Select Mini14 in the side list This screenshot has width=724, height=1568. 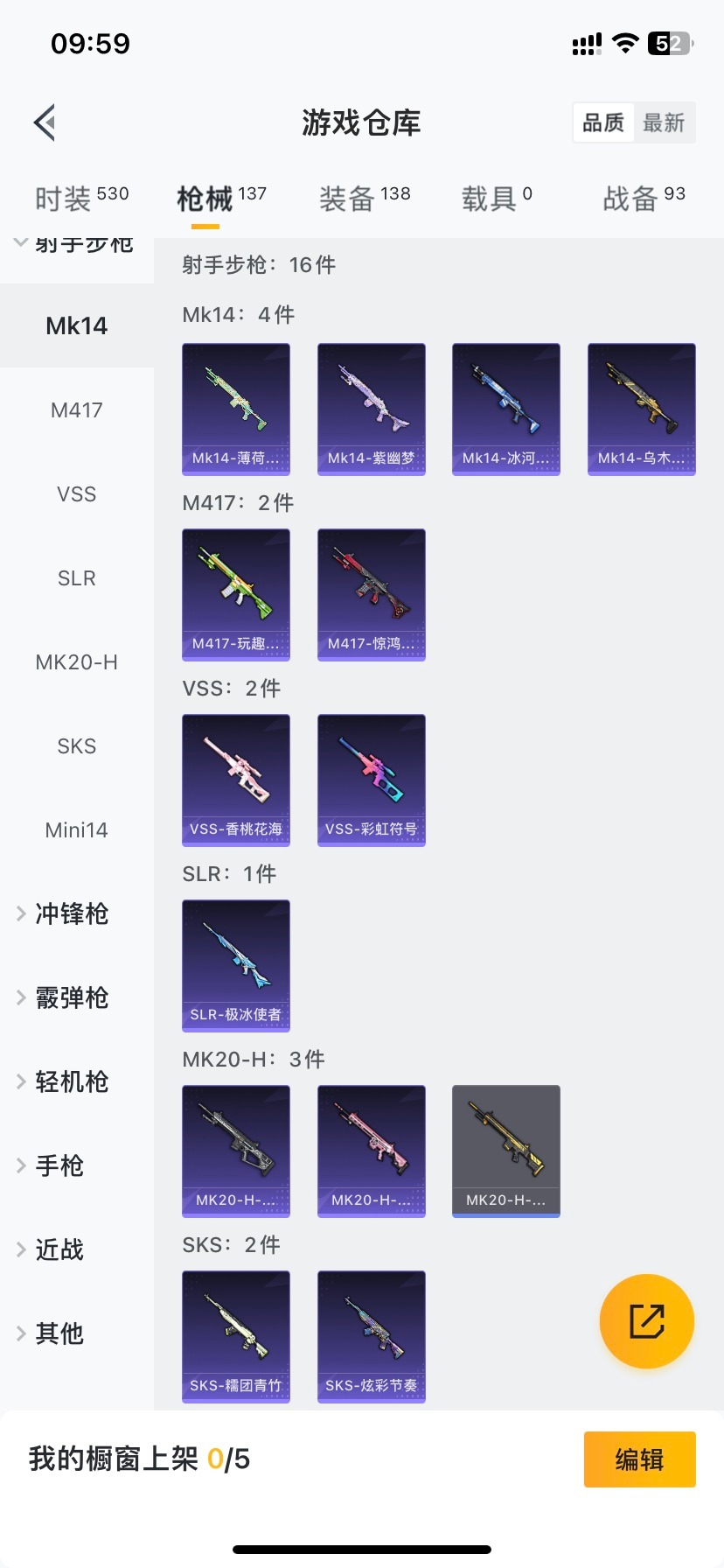click(77, 829)
